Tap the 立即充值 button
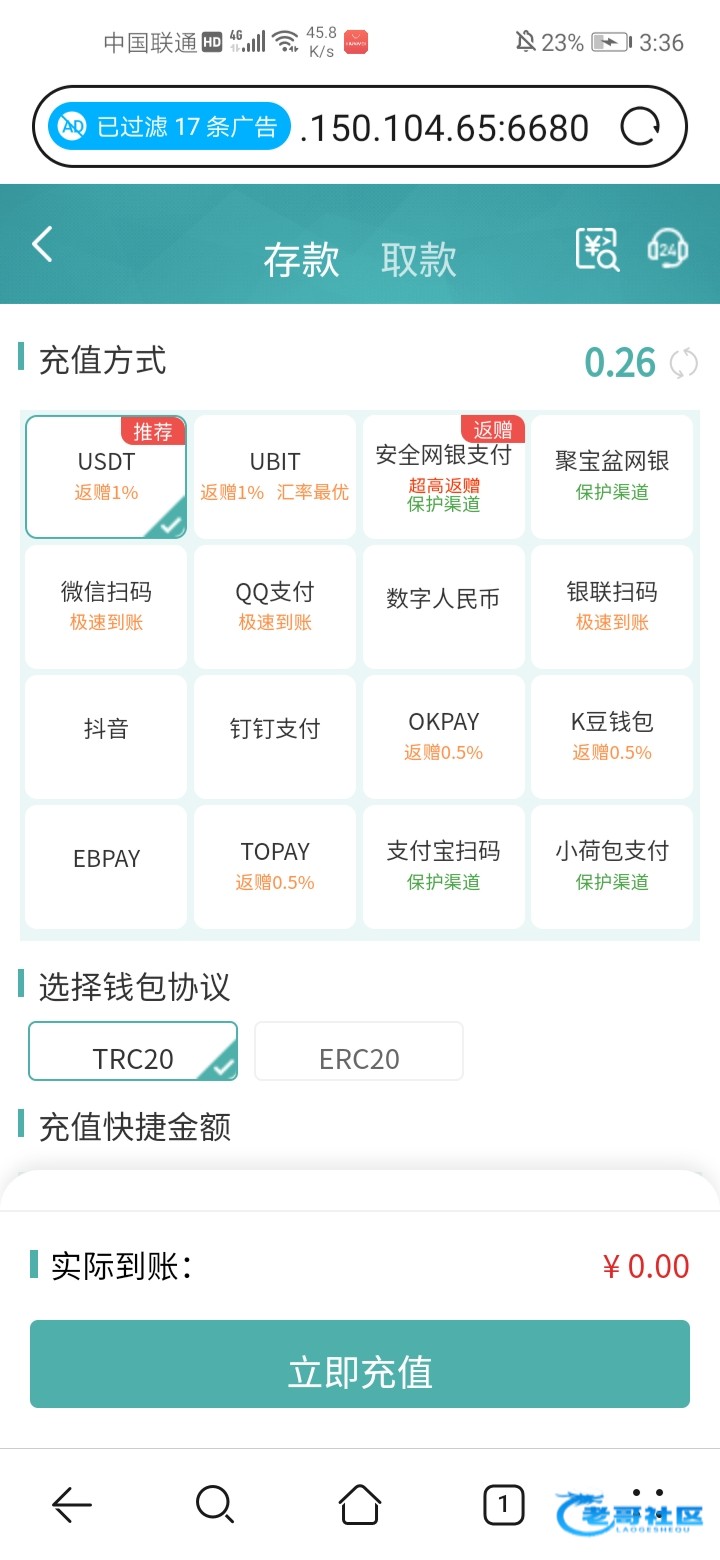Image resolution: width=720 pixels, height=1560 pixels. point(360,1364)
